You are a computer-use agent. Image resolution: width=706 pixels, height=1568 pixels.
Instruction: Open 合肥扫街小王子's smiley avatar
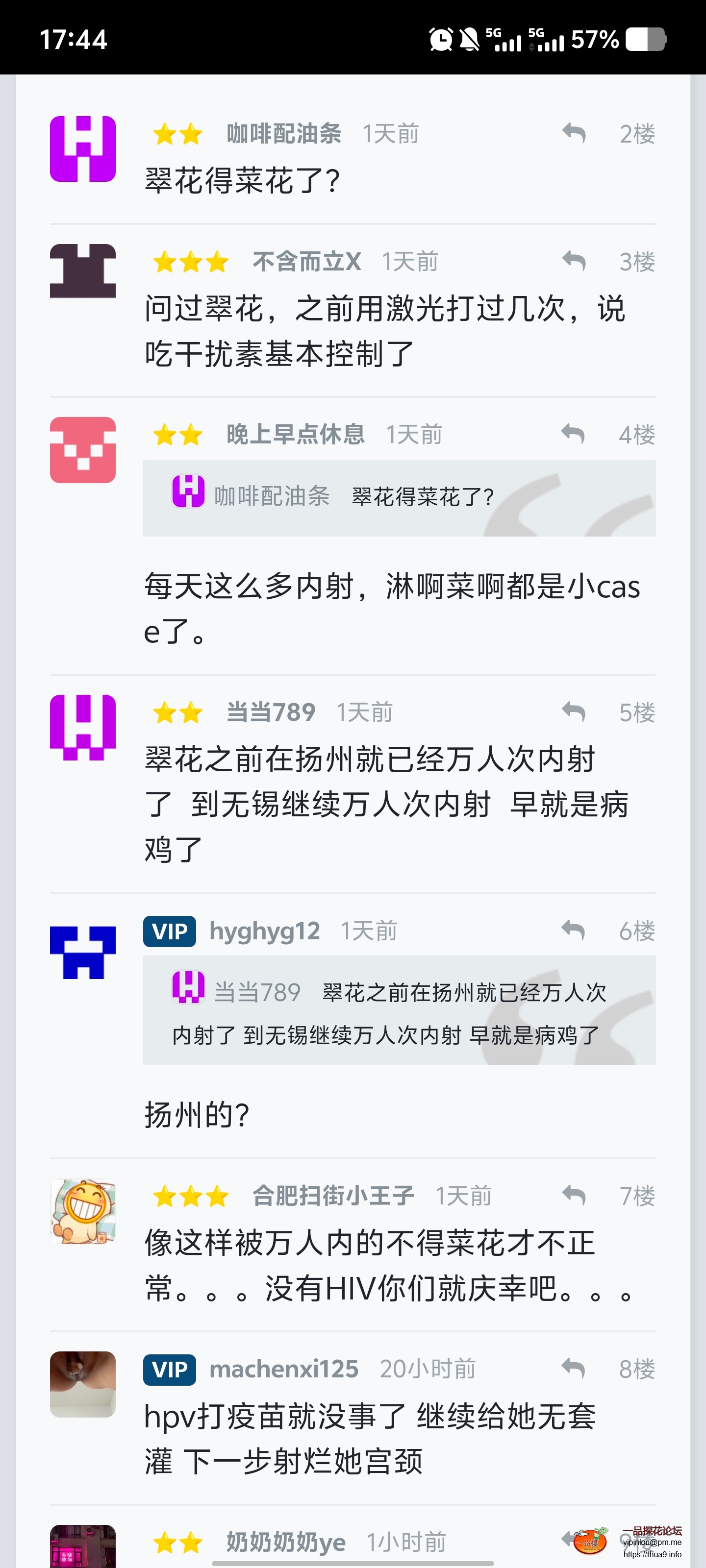click(x=83, y=1211)
